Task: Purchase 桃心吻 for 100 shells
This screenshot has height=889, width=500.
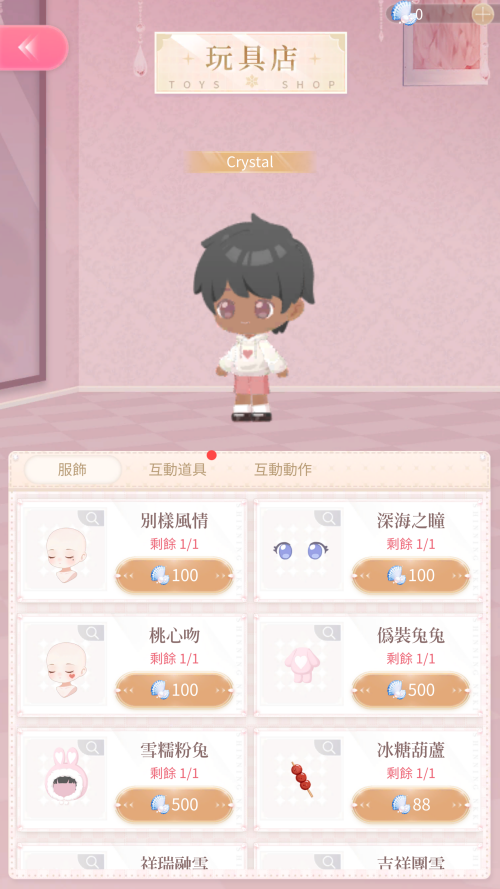Action: coord(175,690)
